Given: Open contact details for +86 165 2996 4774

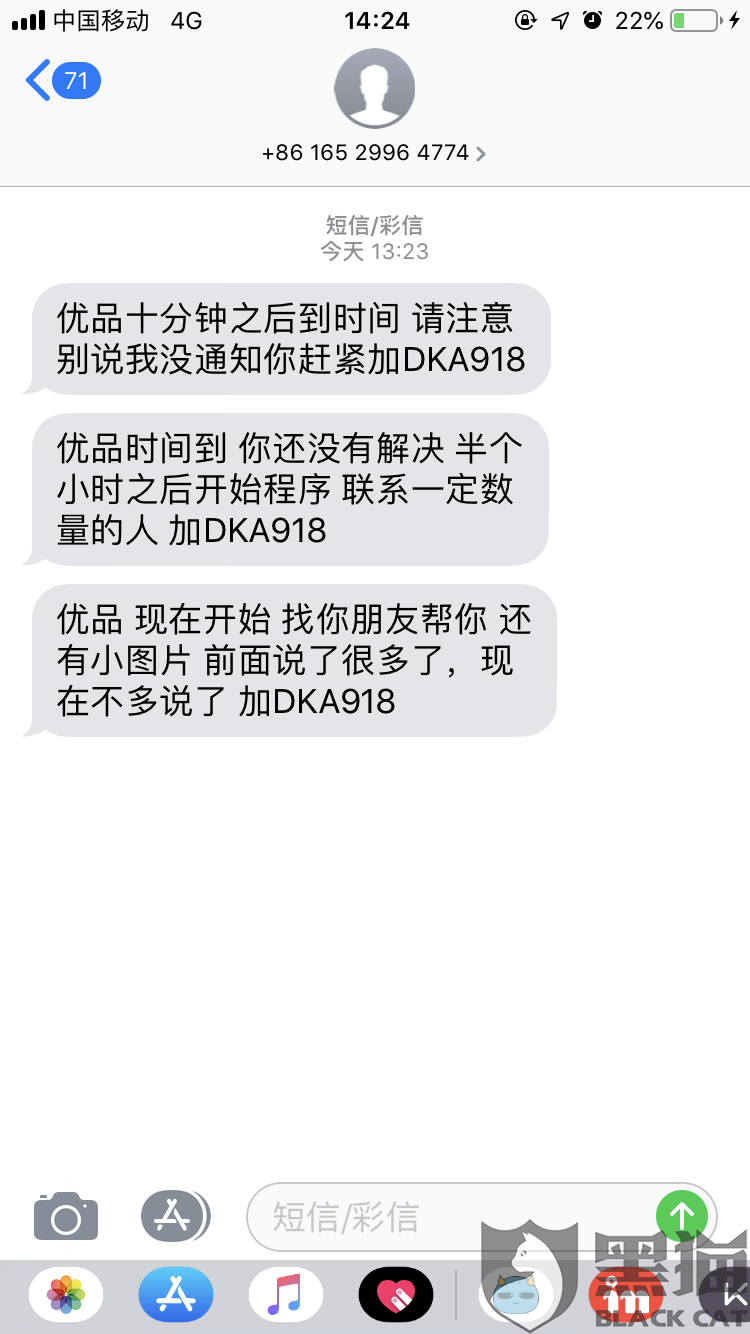Looking at the screenshot, I should coord(374,153).
